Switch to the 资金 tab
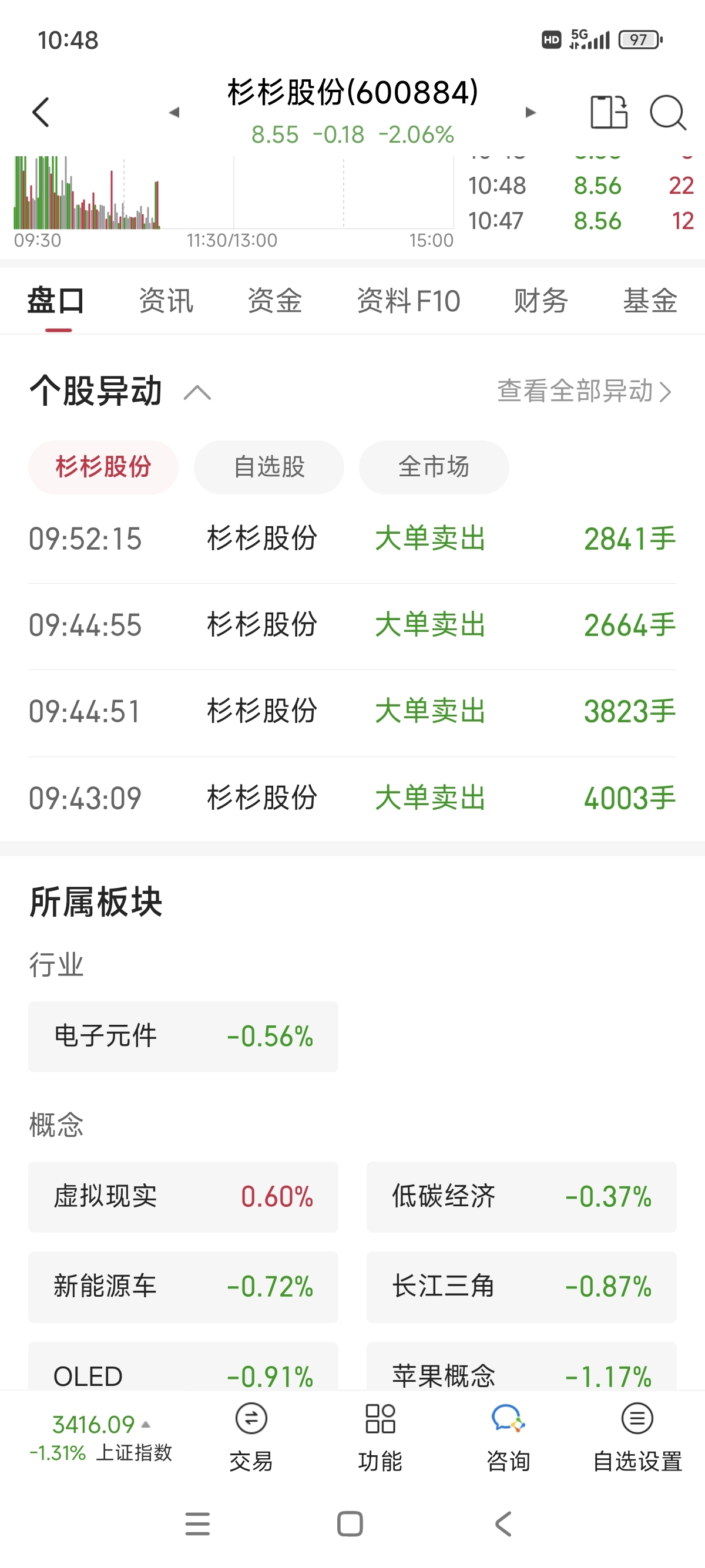705x1568 pixels. [274, 301]
